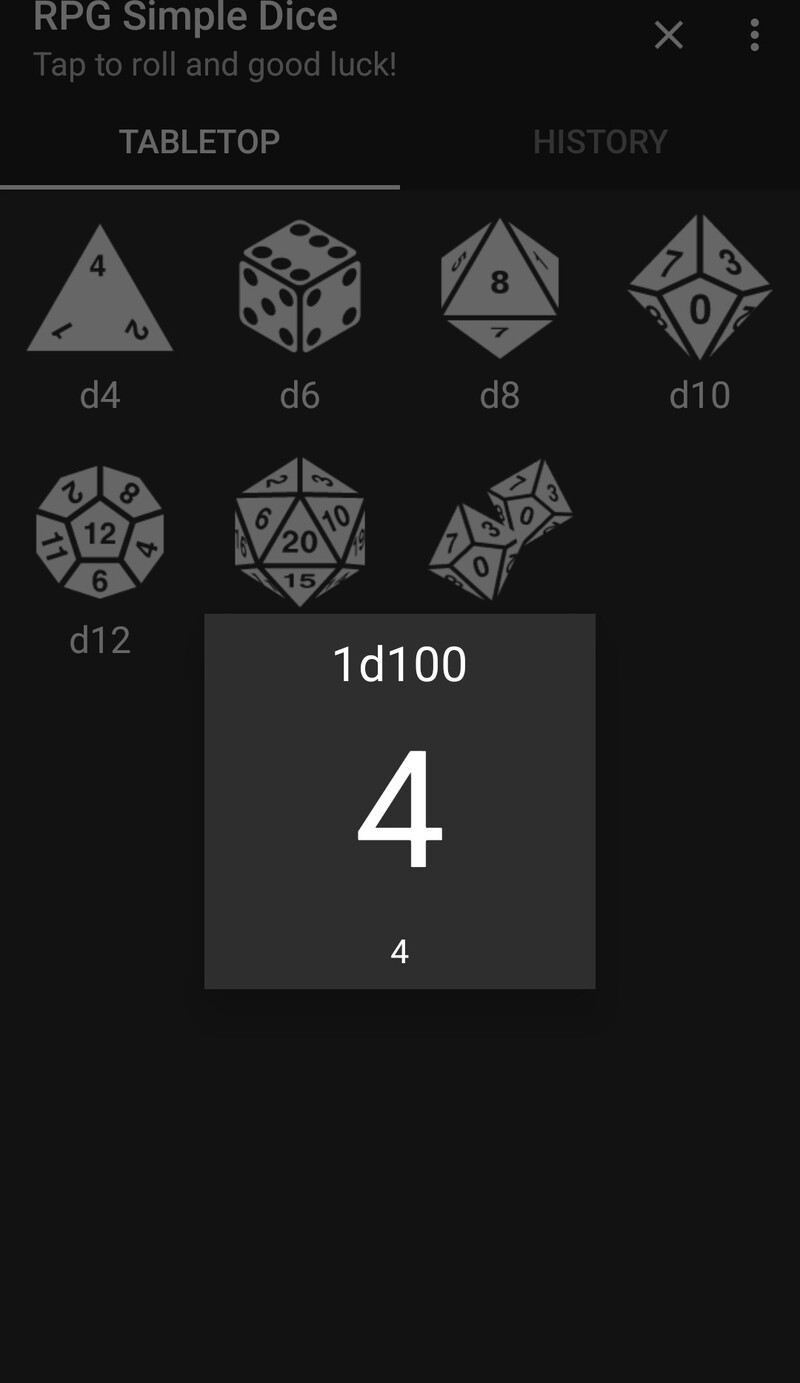Switch to the History tab

(600, 142)
